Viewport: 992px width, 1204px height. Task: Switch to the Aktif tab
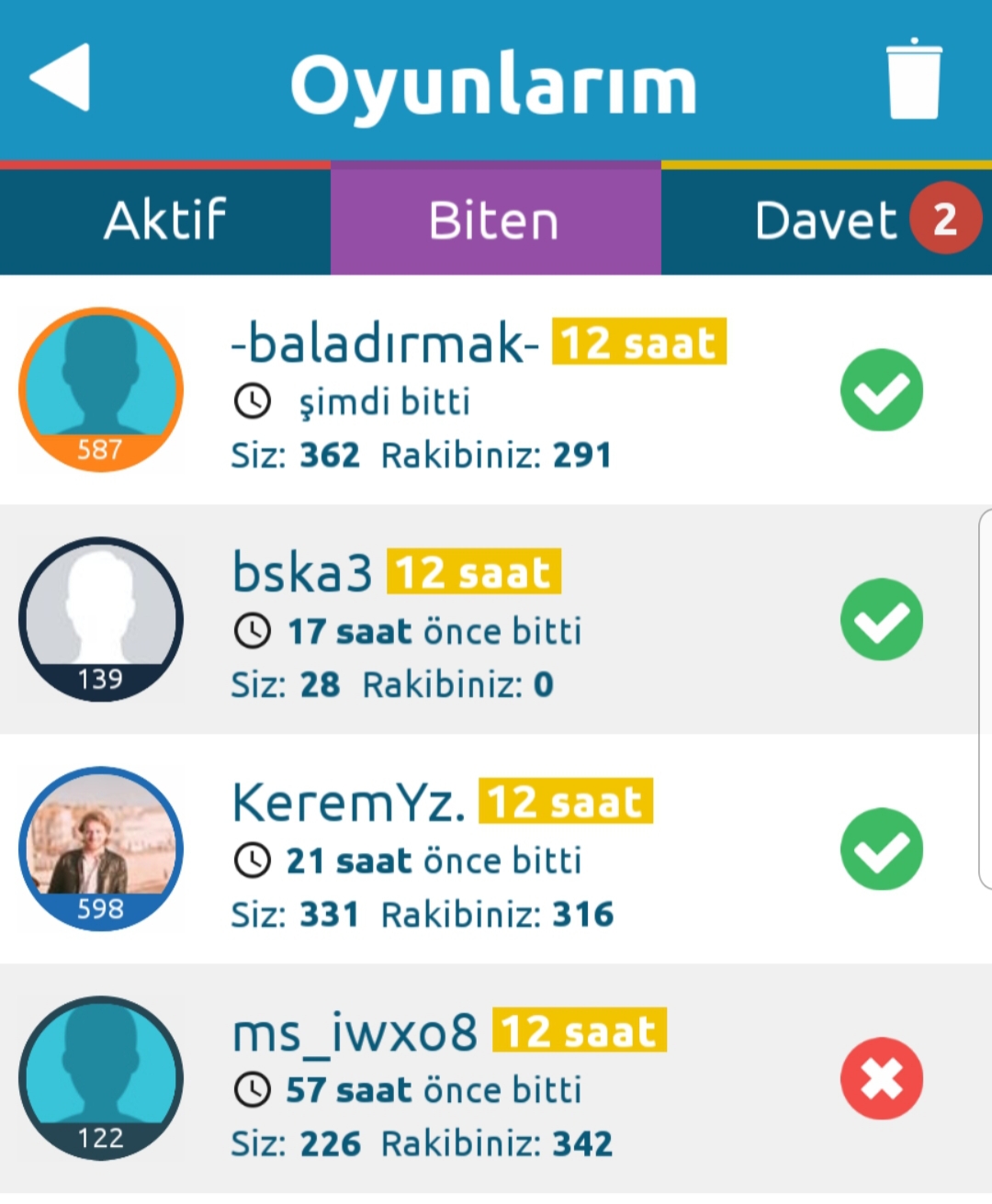click(165, 220)
